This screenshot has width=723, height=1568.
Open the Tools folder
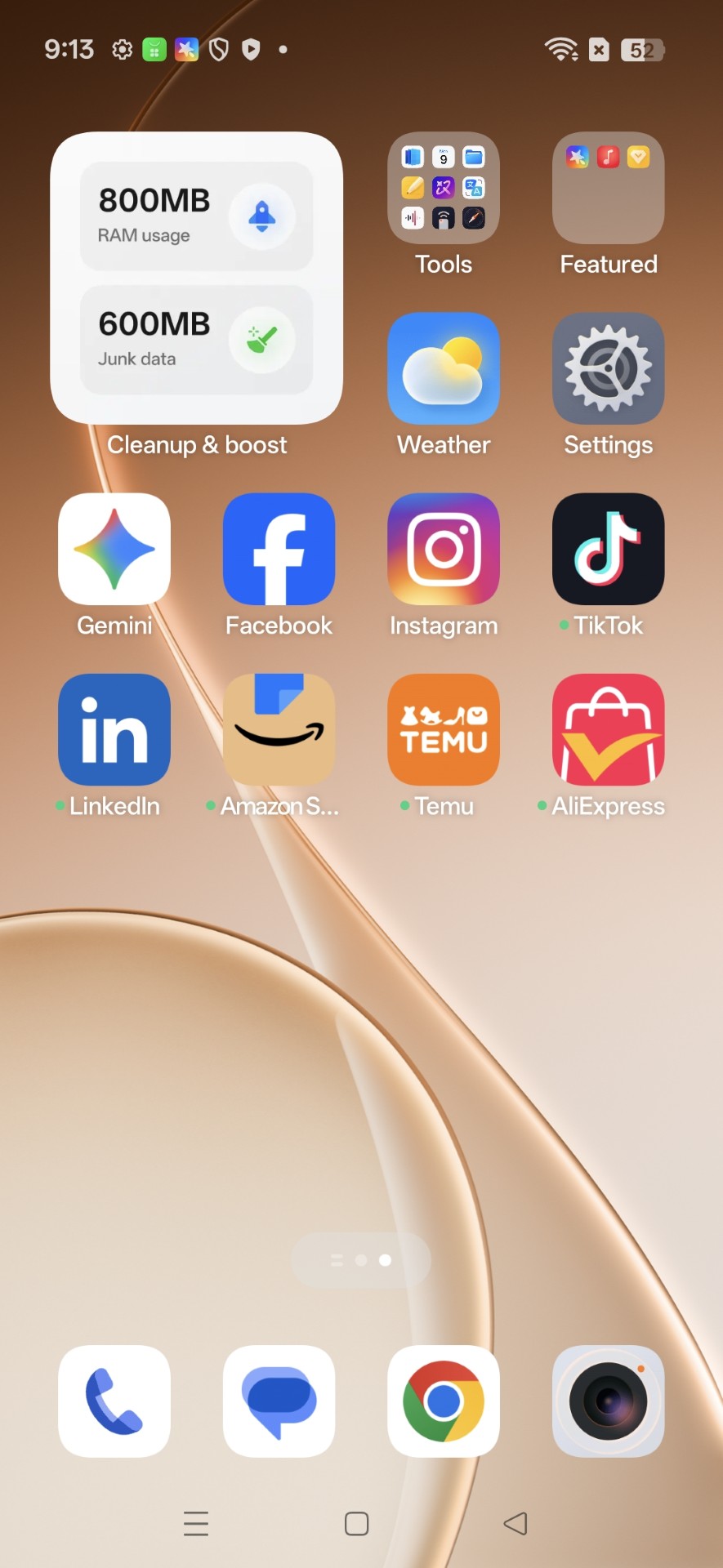click(x=444, y=189)
